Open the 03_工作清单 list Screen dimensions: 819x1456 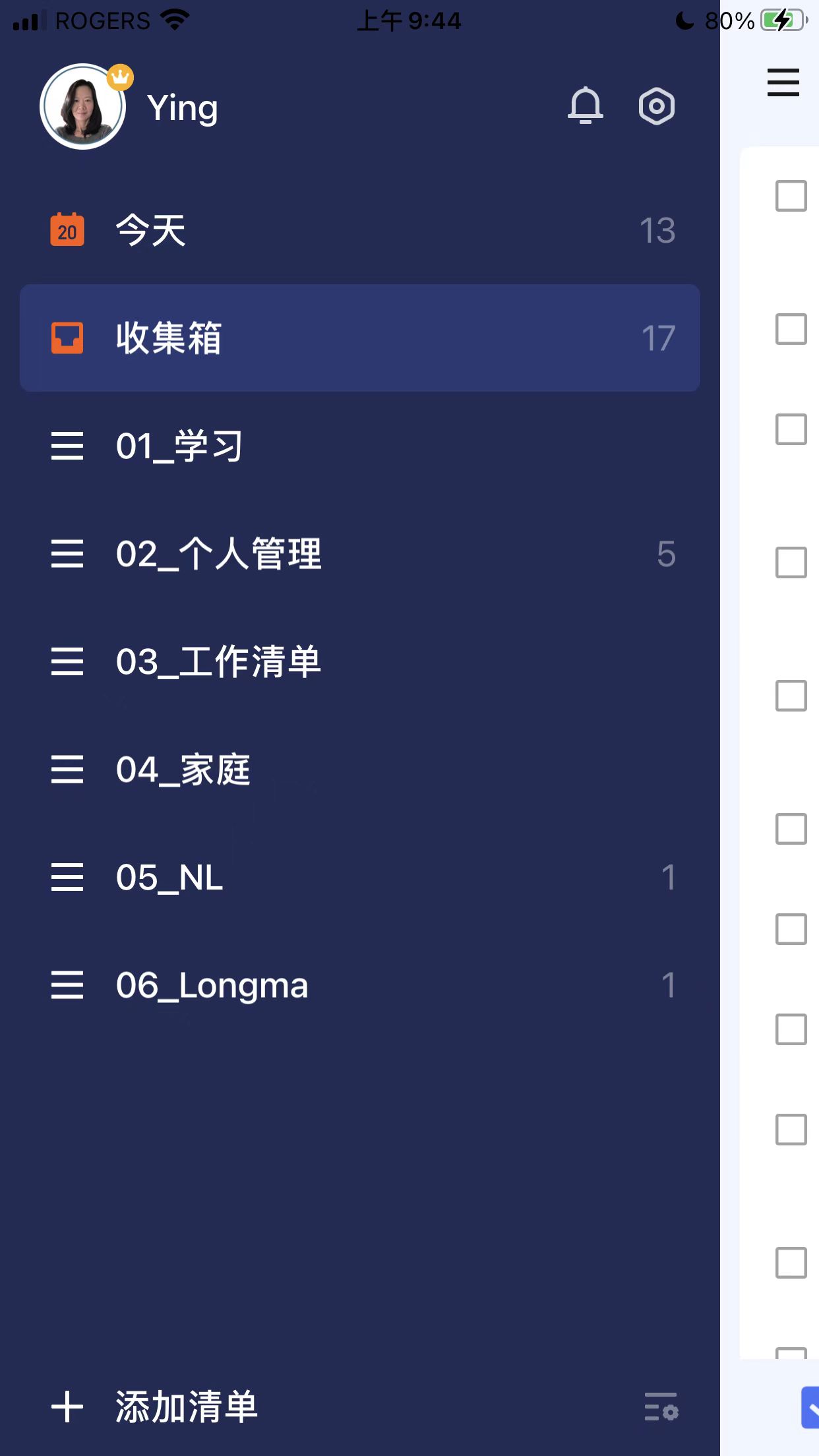tap(360, 661)
